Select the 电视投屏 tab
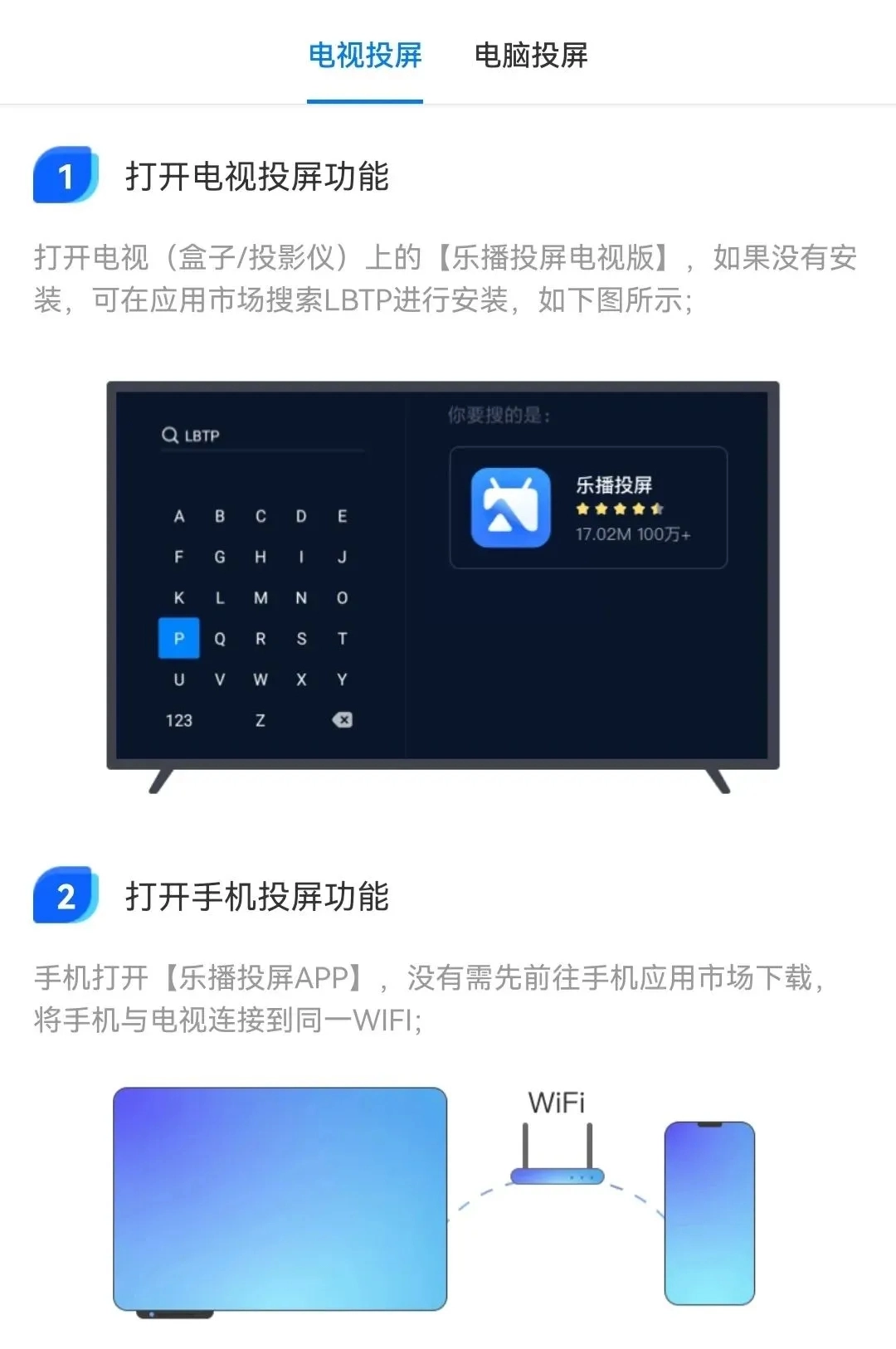The image size is (896, 1349). (x=365, y=56)
